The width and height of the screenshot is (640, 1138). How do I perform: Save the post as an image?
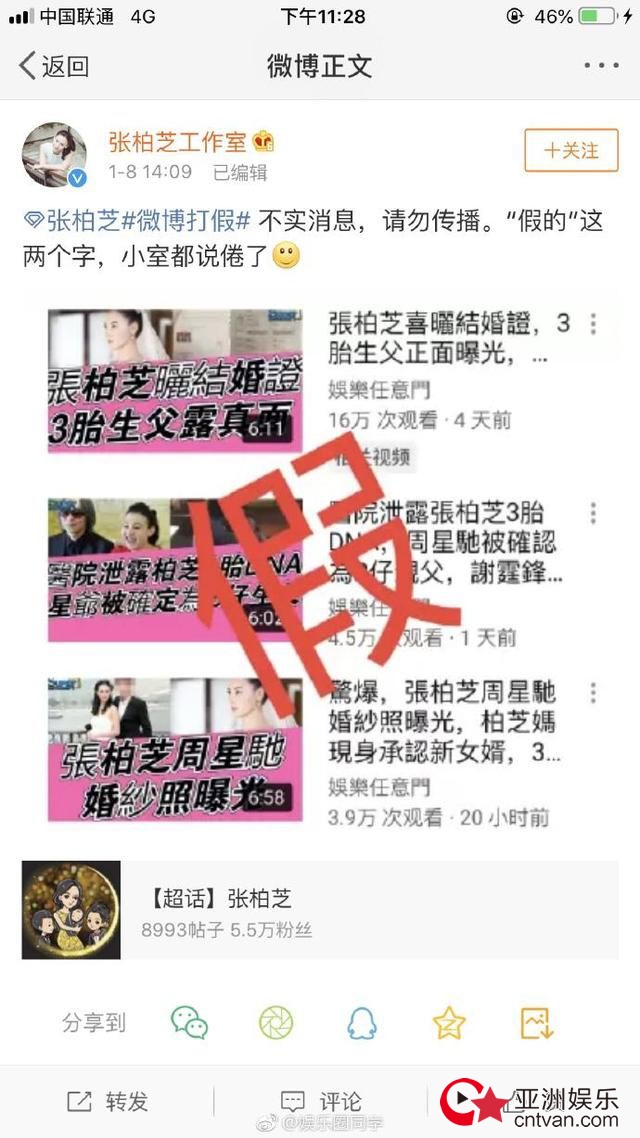(537, 1022)
